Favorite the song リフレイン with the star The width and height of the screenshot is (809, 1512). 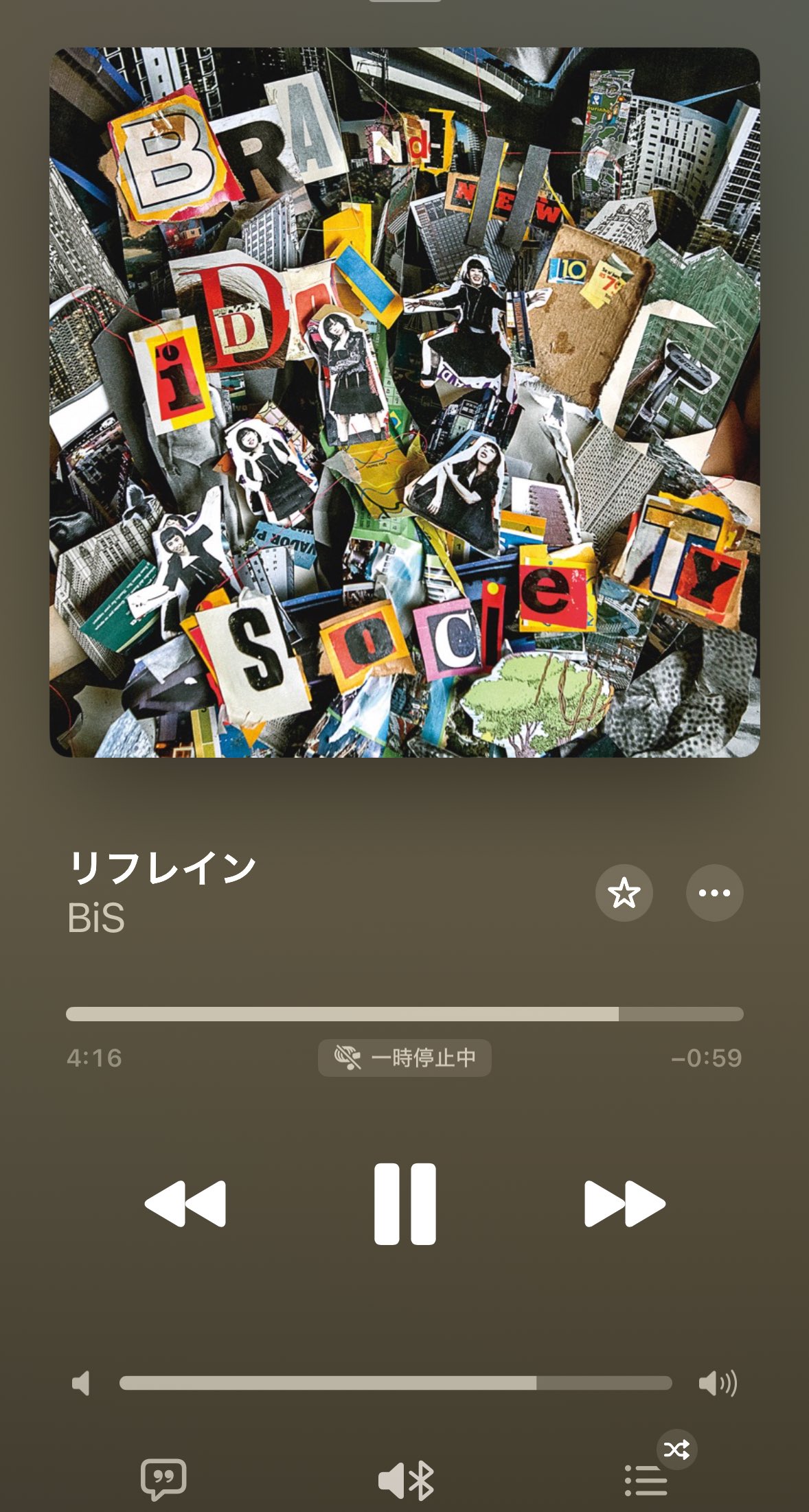coord(624,893)
